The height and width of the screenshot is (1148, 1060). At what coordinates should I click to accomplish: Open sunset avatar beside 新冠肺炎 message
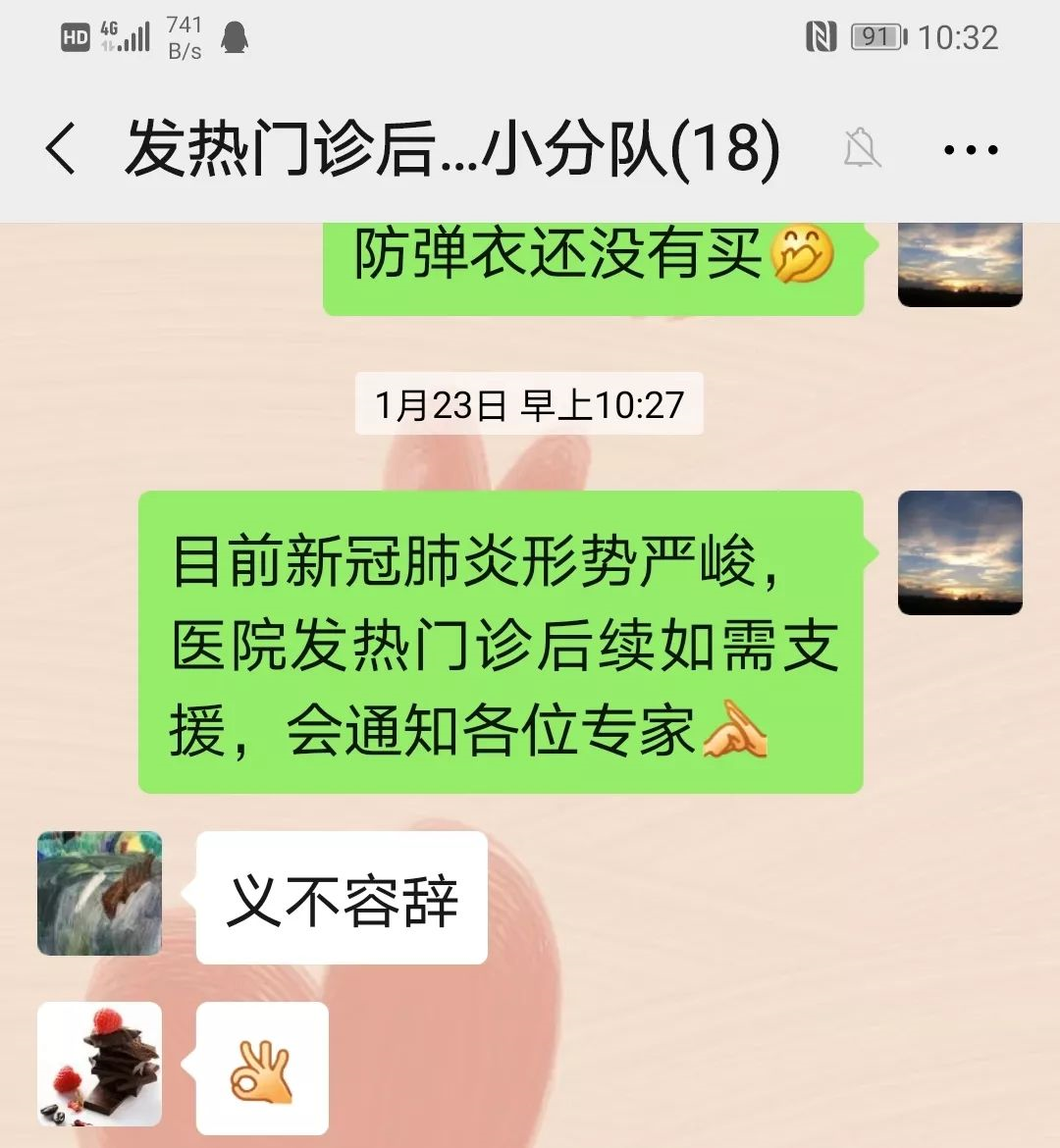coord(960,552)
